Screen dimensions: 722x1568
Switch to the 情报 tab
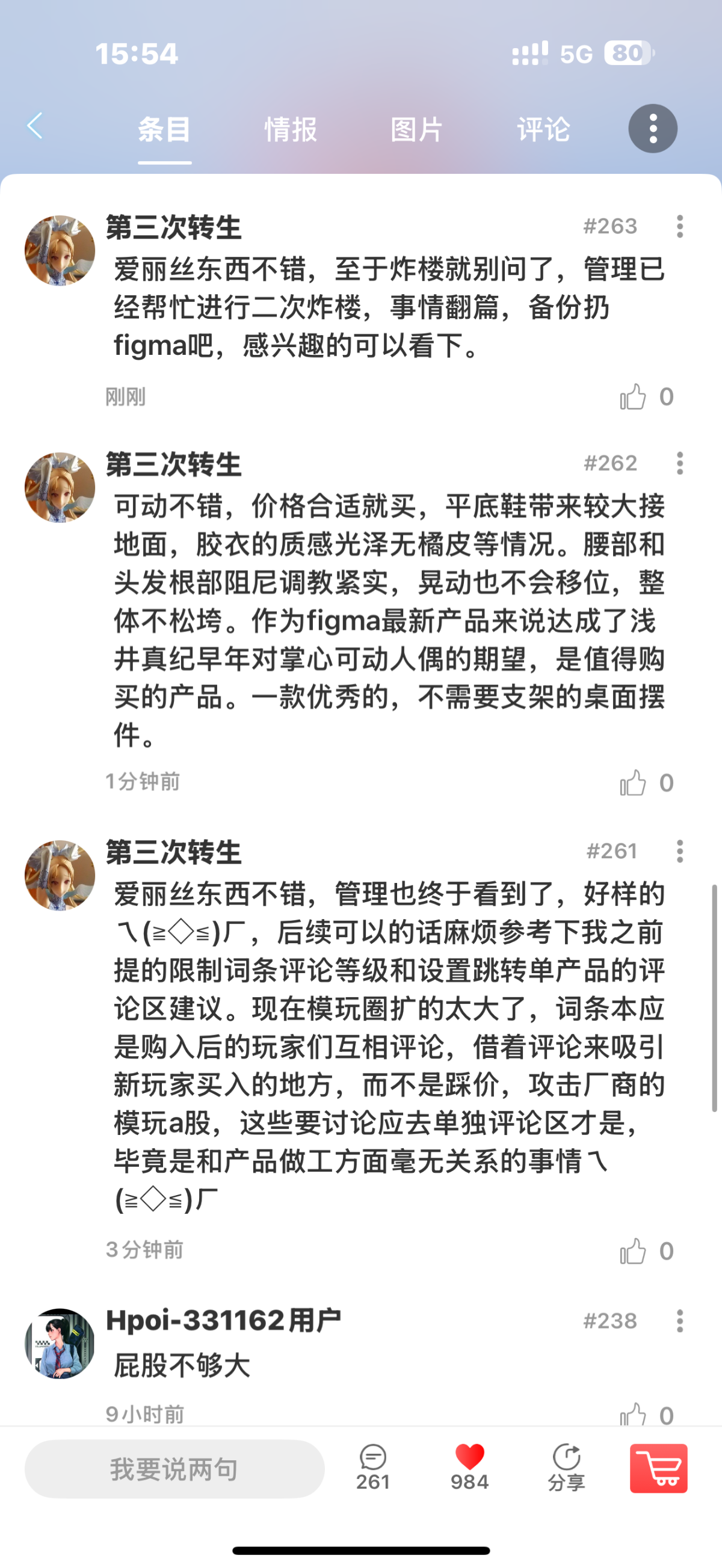pyautogui.click(x=291, y=129)
